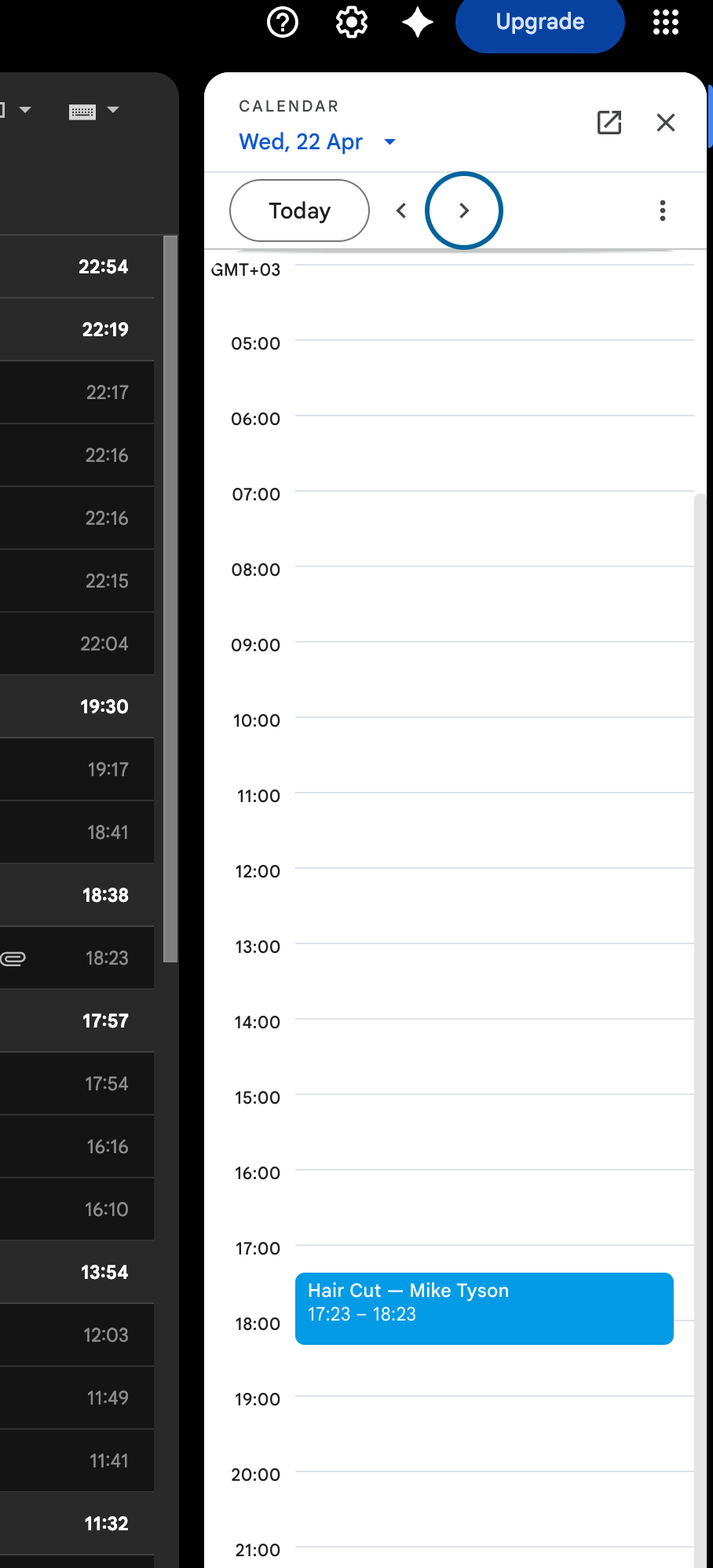Open the Google apps grid
Screen dimensions: 713x1568
(665, 22)
